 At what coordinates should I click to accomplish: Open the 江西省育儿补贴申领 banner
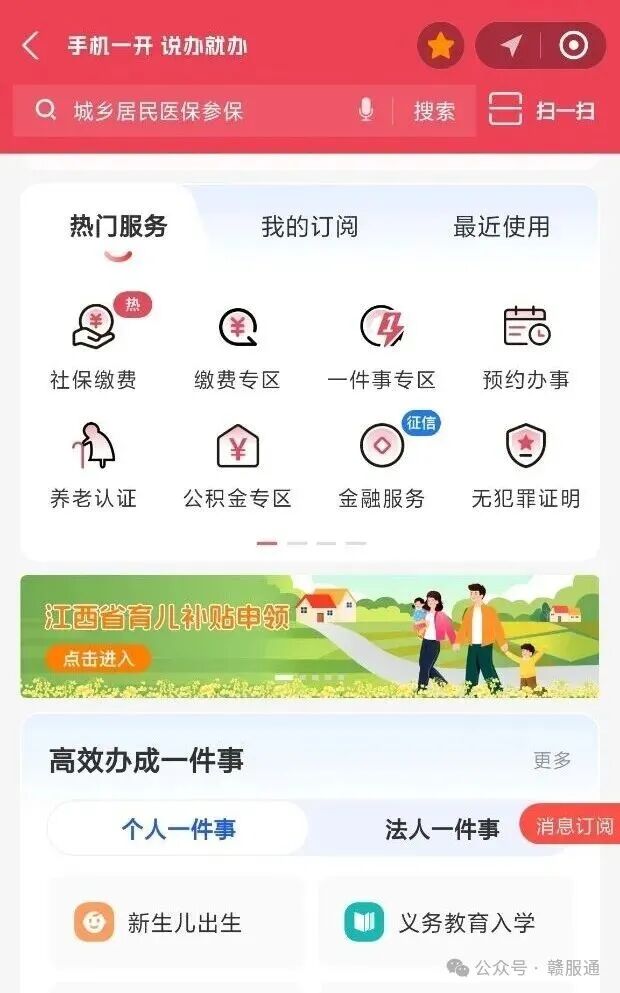309,636
